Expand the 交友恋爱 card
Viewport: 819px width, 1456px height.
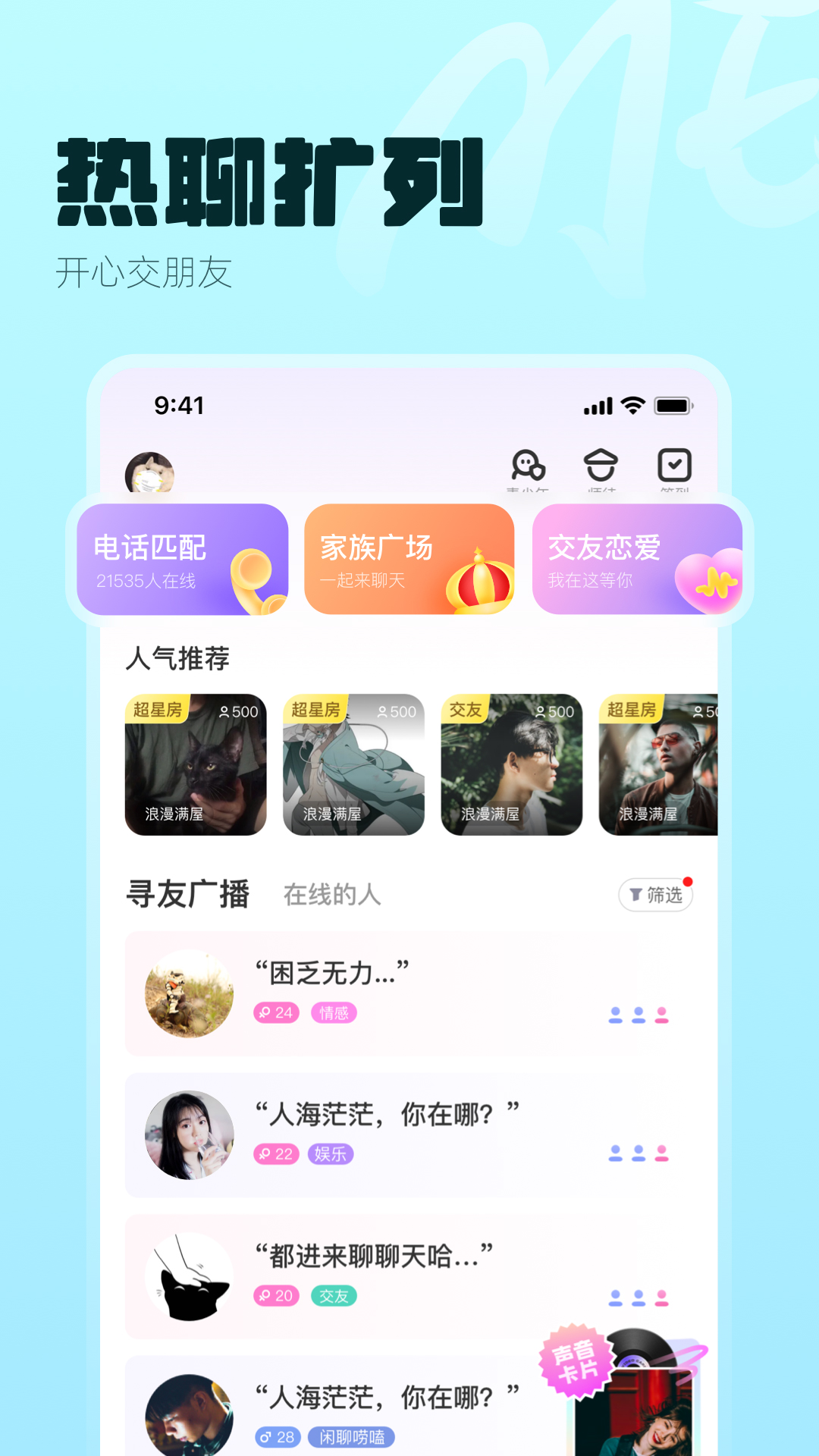click(637, 560)
